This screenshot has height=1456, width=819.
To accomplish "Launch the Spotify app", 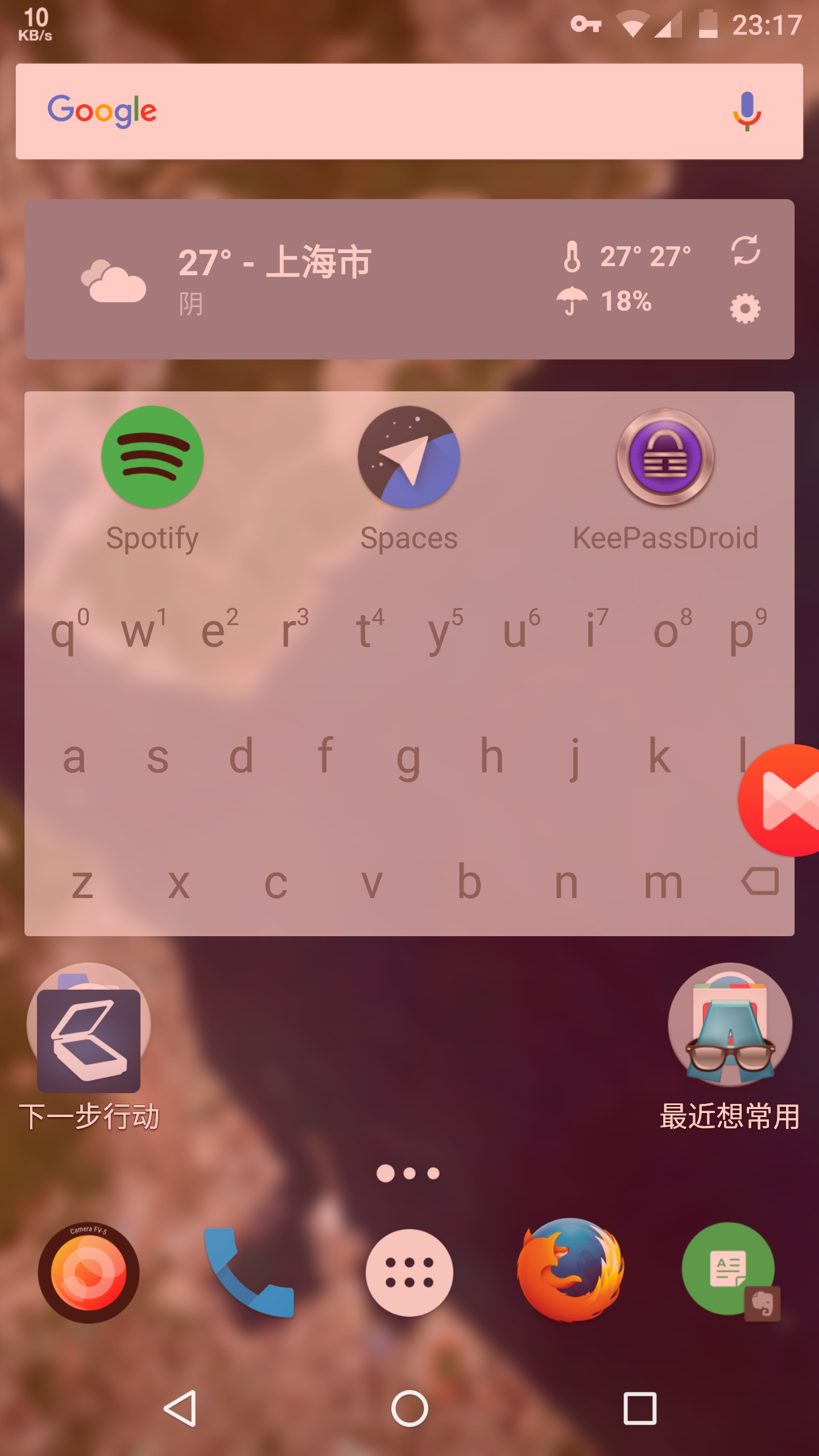I will tap(152, 458).
